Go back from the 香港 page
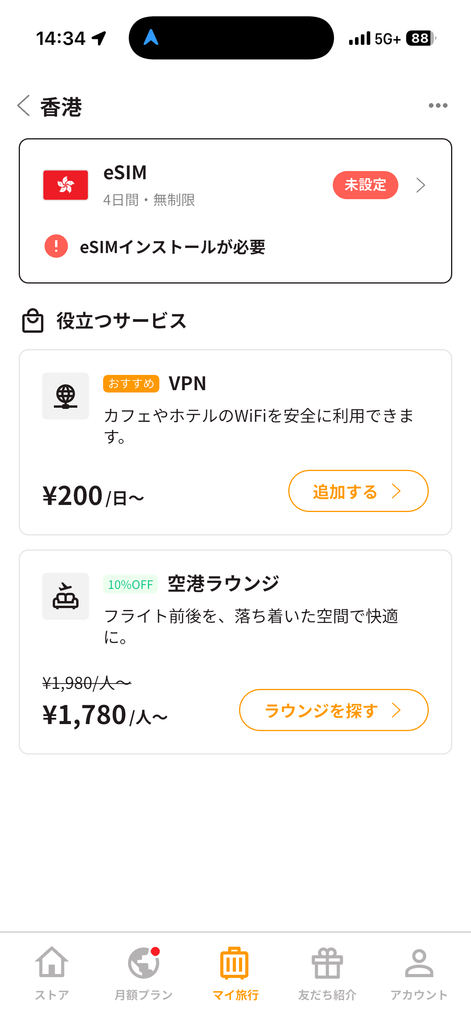 [24, 106]
